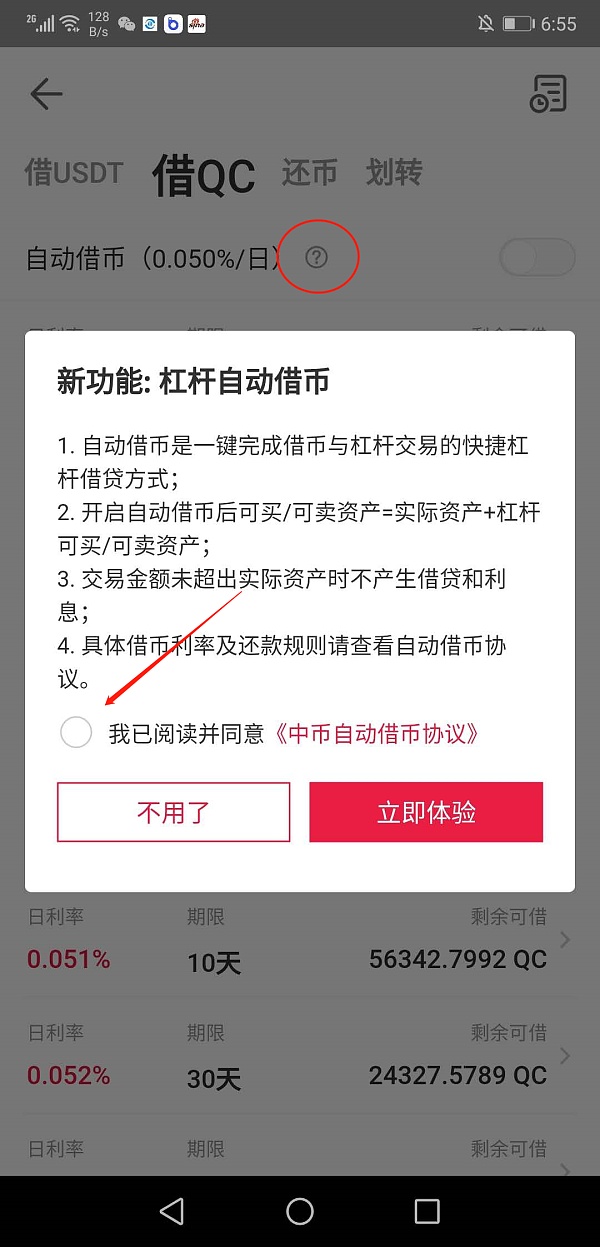
Task: Open the borrowing records icon
Action: click(547, 94)
